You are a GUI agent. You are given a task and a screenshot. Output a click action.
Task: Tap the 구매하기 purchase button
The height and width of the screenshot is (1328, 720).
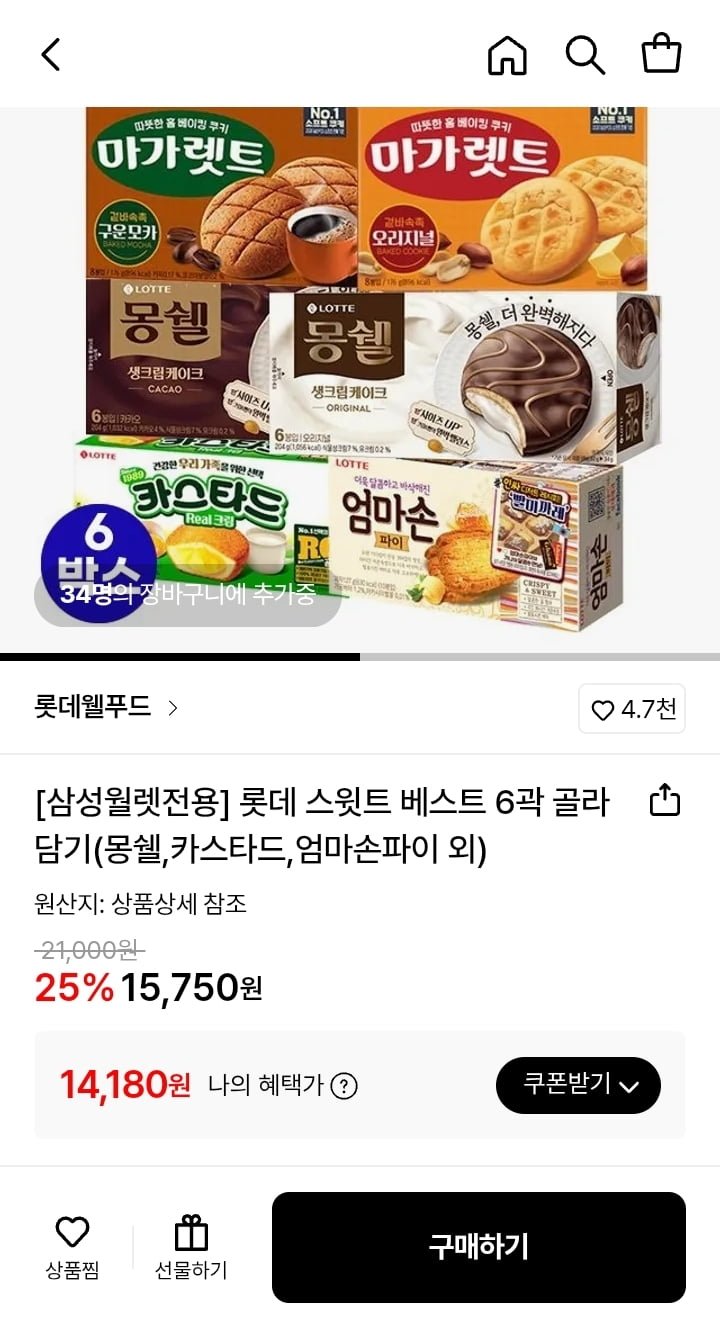pyautogui.click(x=479, y=1247)
